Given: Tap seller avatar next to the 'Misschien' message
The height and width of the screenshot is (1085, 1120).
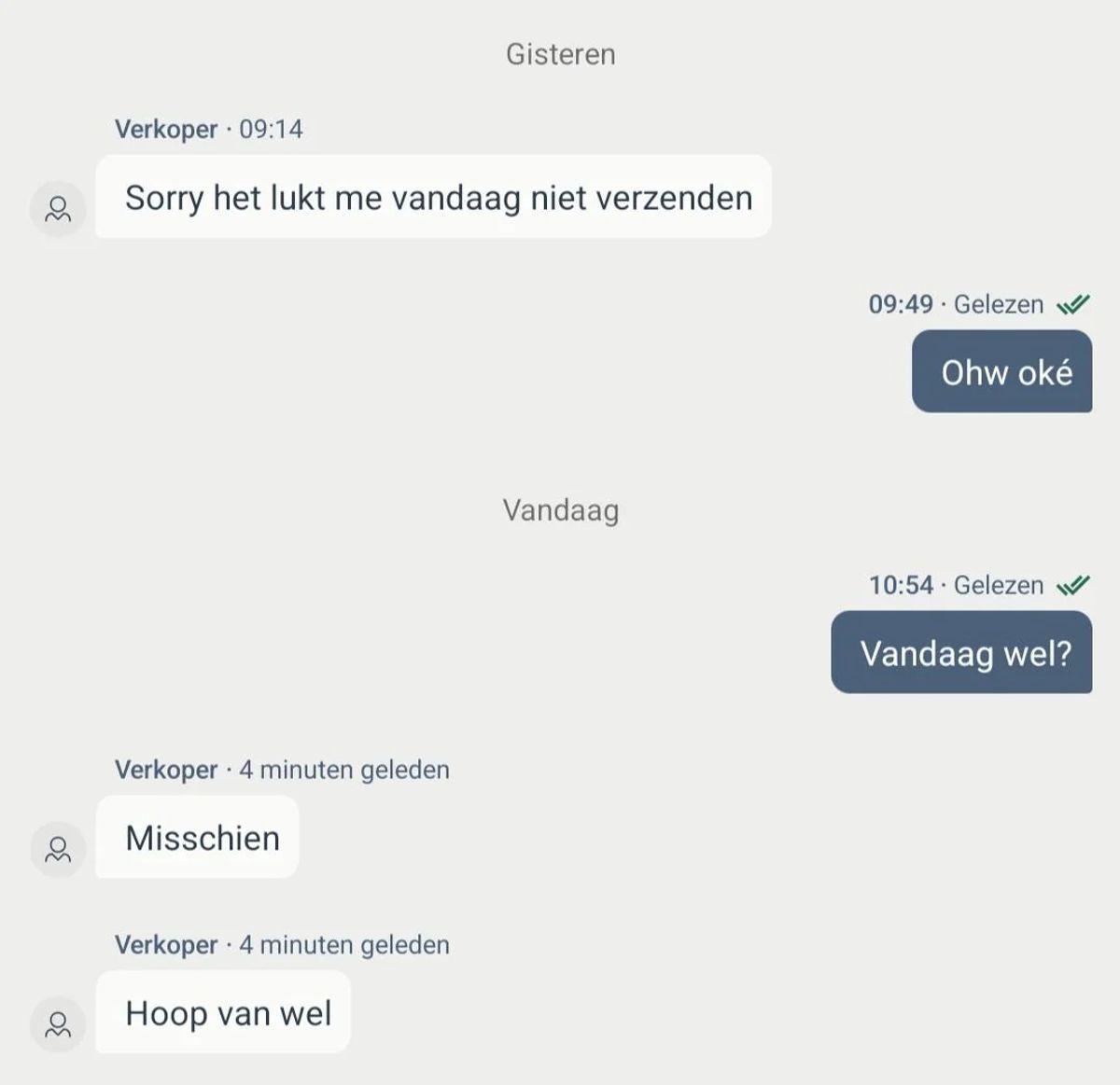Looking at the screenshot, I should point(58,849).
